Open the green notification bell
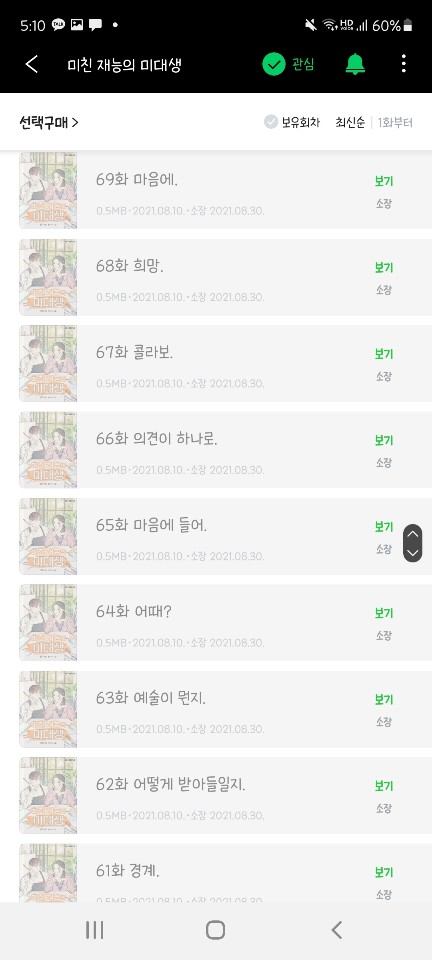The height and width of the screenshot is (960, 432). click(355, 64)
